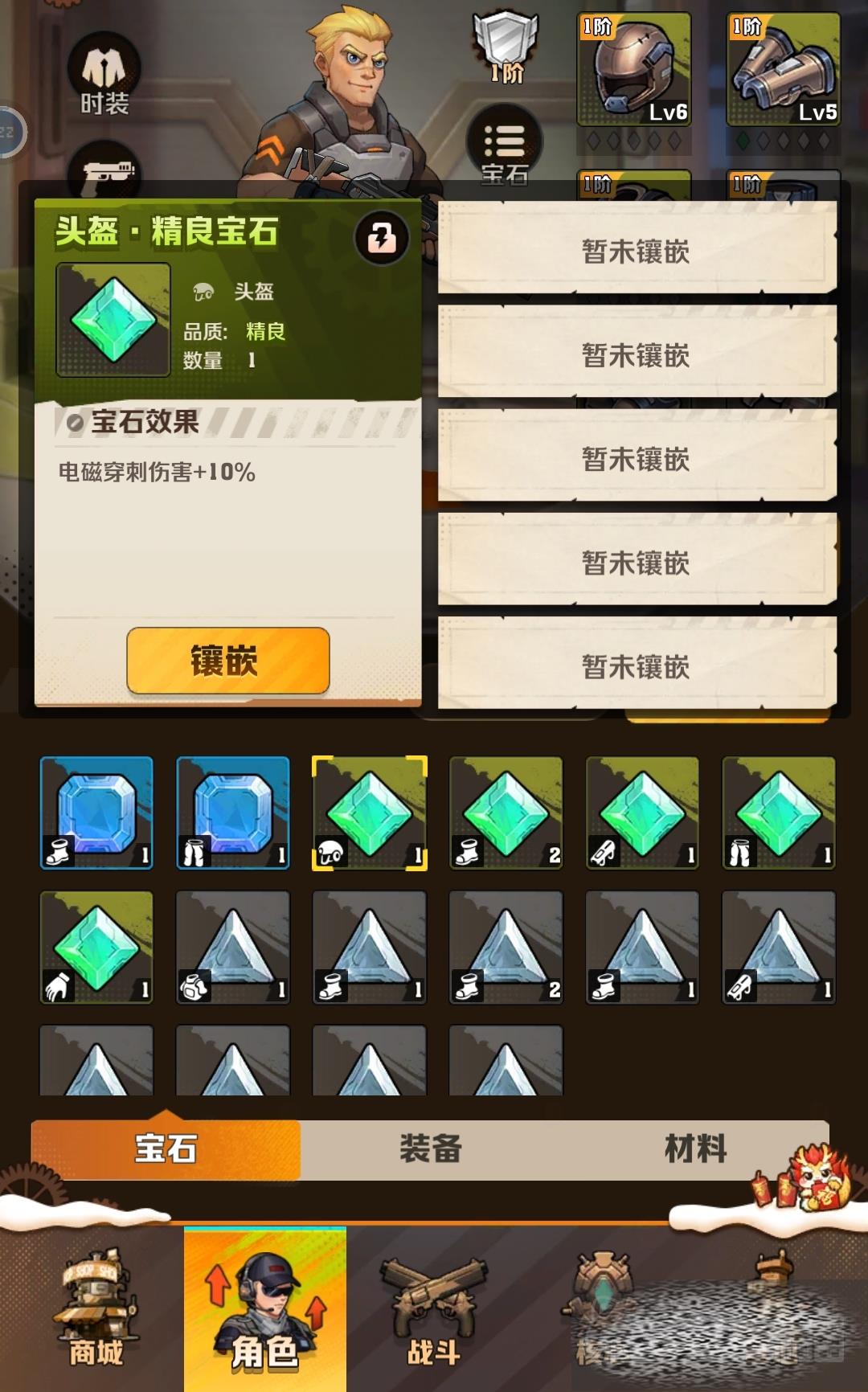Open the lightning swap icon on the gem card
This screenshot has width=868, height=1392.
(x=382, y=238)
